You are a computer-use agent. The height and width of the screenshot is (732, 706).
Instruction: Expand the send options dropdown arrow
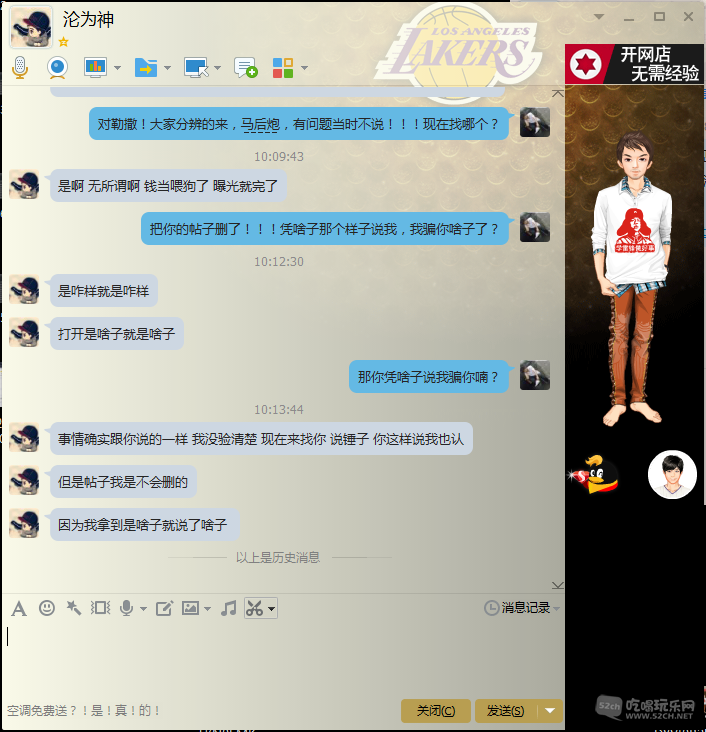[551, 711]
